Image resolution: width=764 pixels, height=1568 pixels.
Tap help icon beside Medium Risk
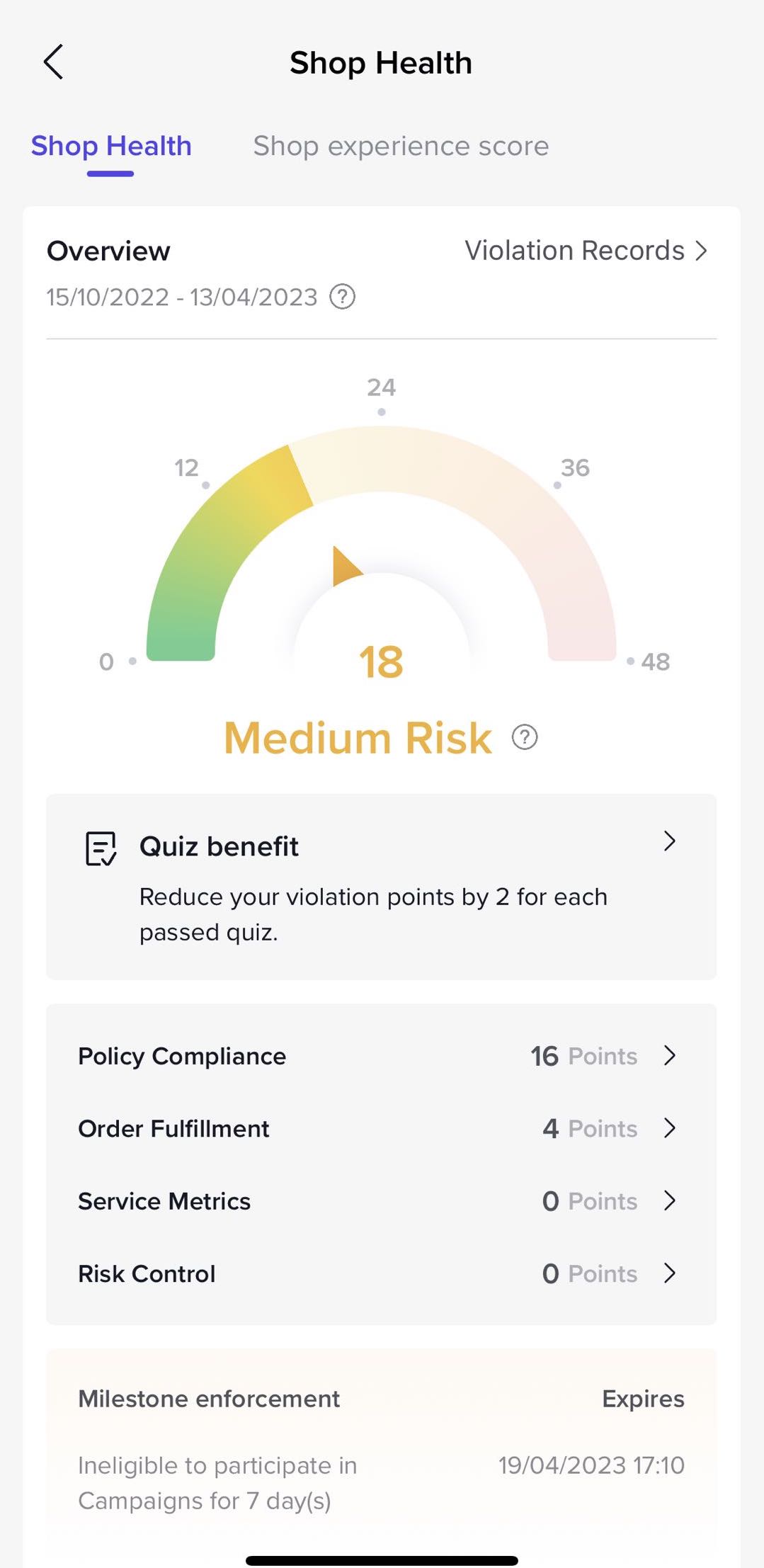point(525,737)
